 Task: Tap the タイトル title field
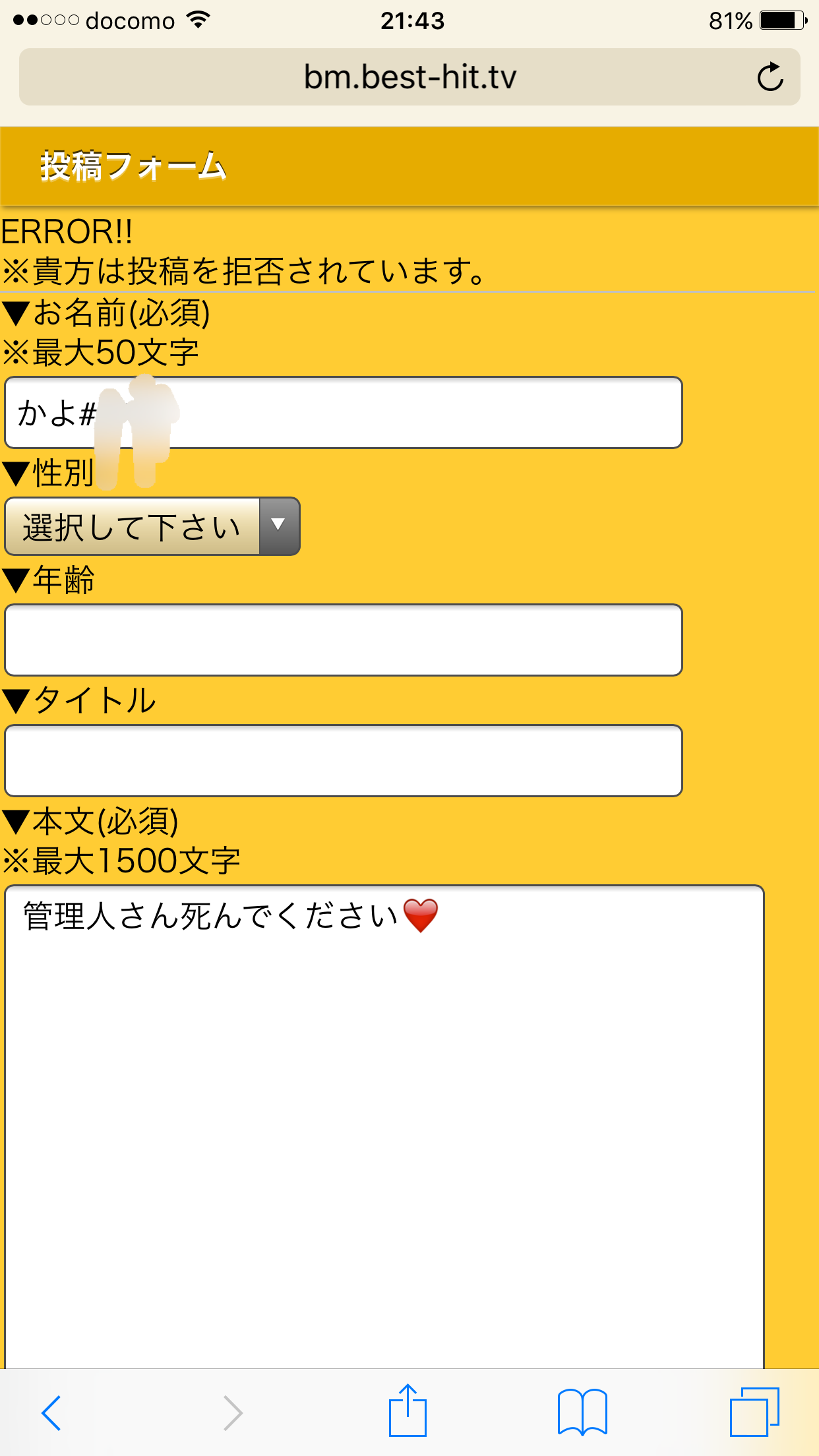point(343,761)
